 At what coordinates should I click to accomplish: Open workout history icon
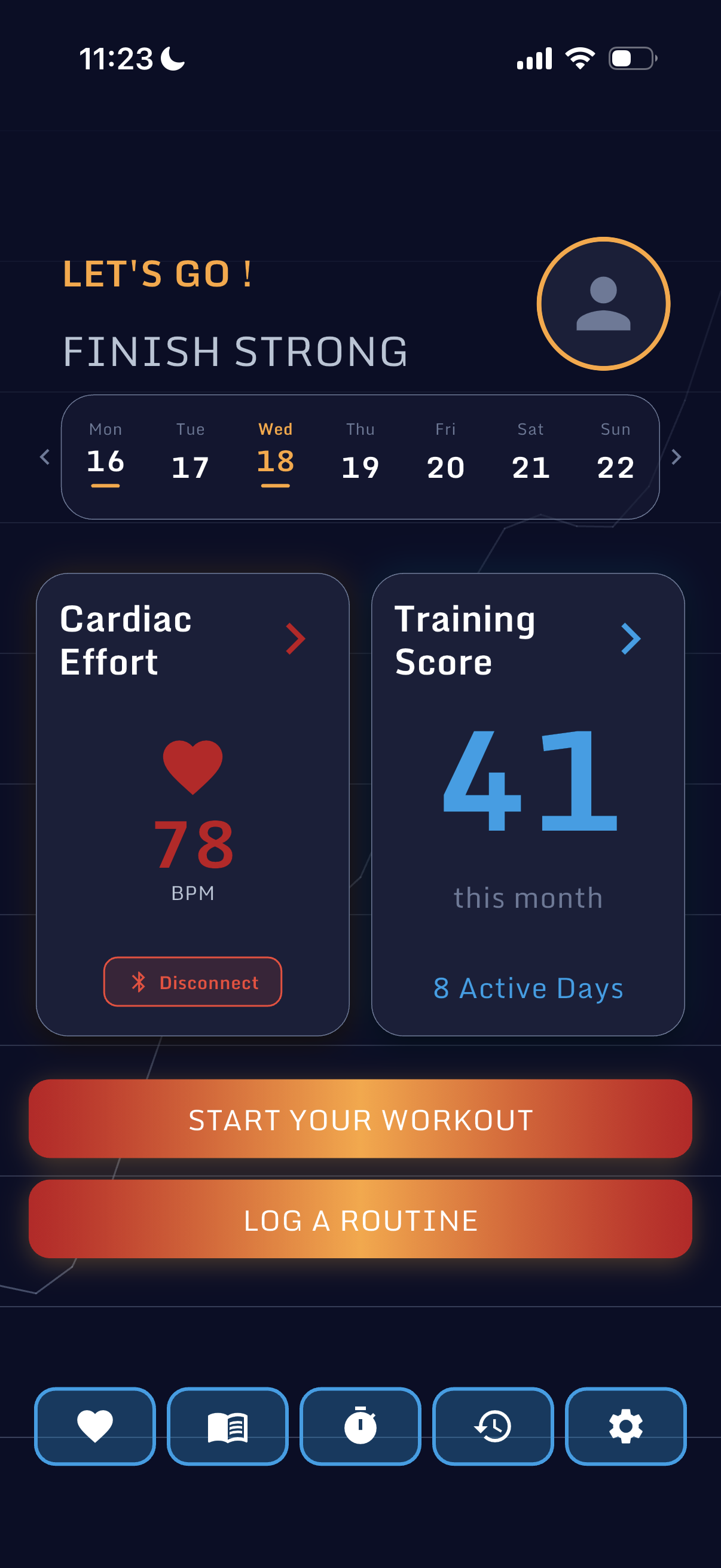pyautogui.click(x=493, y=1427)
